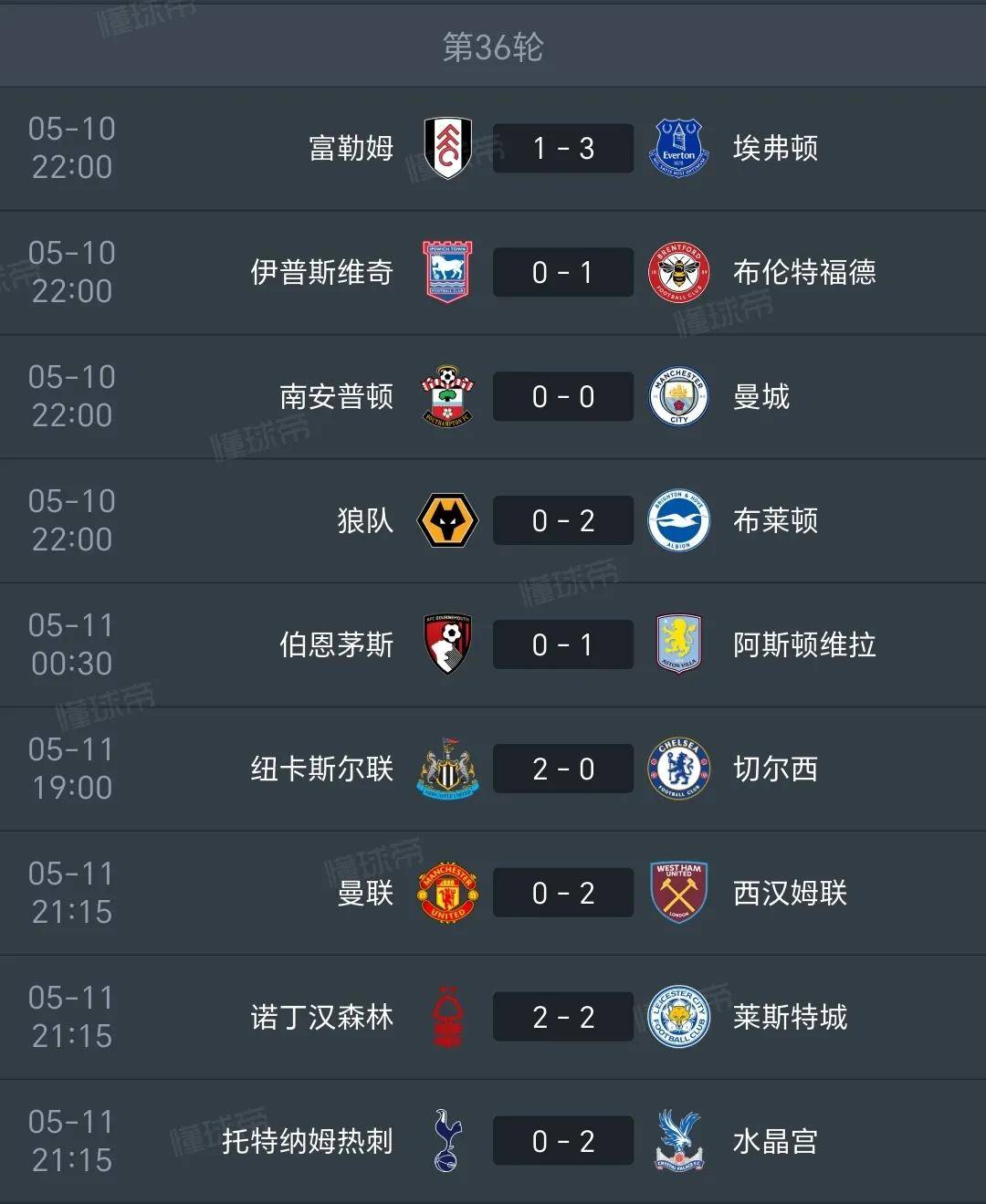View the Nottingham Forest vs Leicester match
Screen dimensions: 986x1204
562,1018
